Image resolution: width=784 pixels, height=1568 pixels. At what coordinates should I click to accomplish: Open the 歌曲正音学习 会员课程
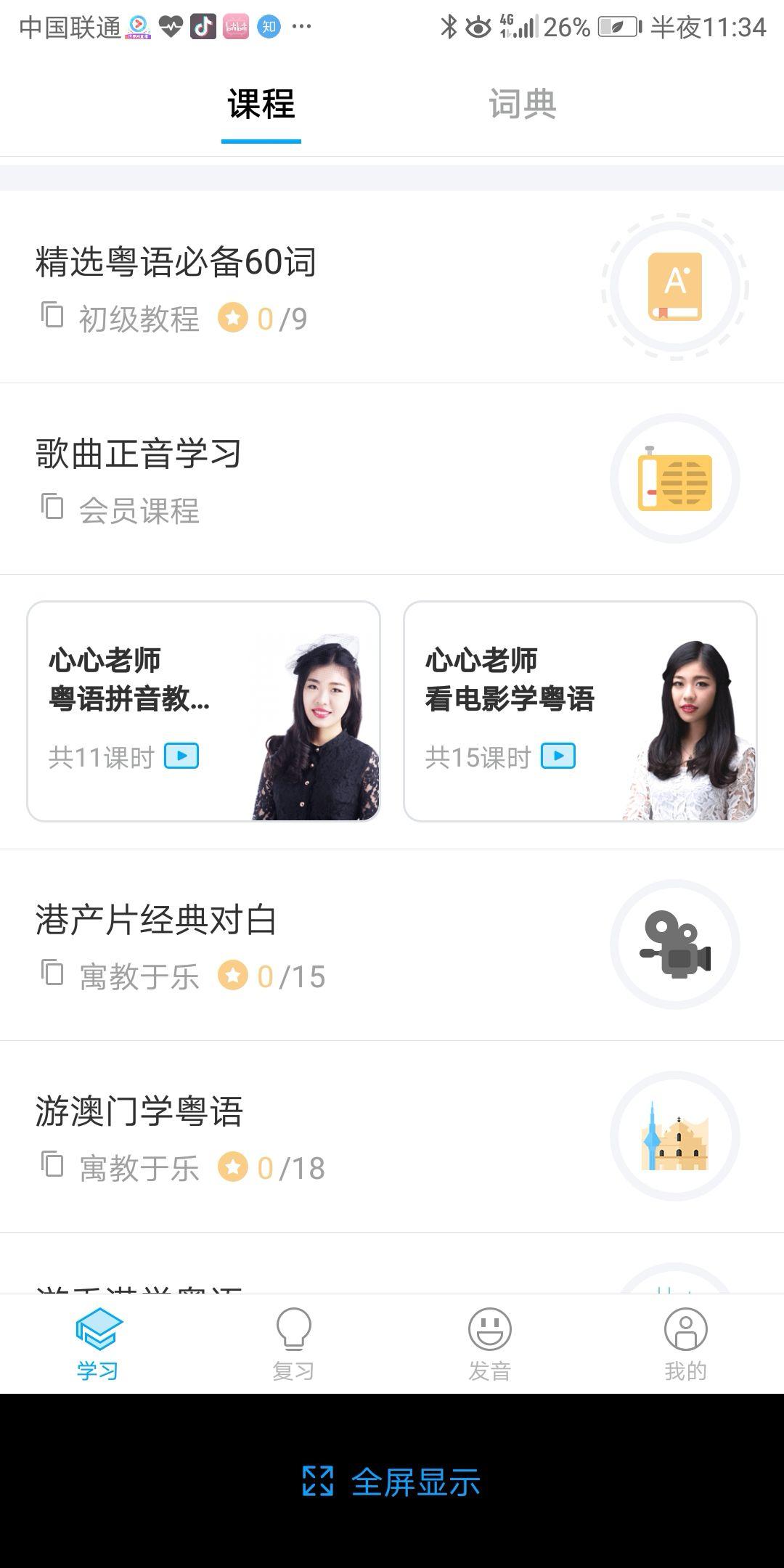coord(290,475)
